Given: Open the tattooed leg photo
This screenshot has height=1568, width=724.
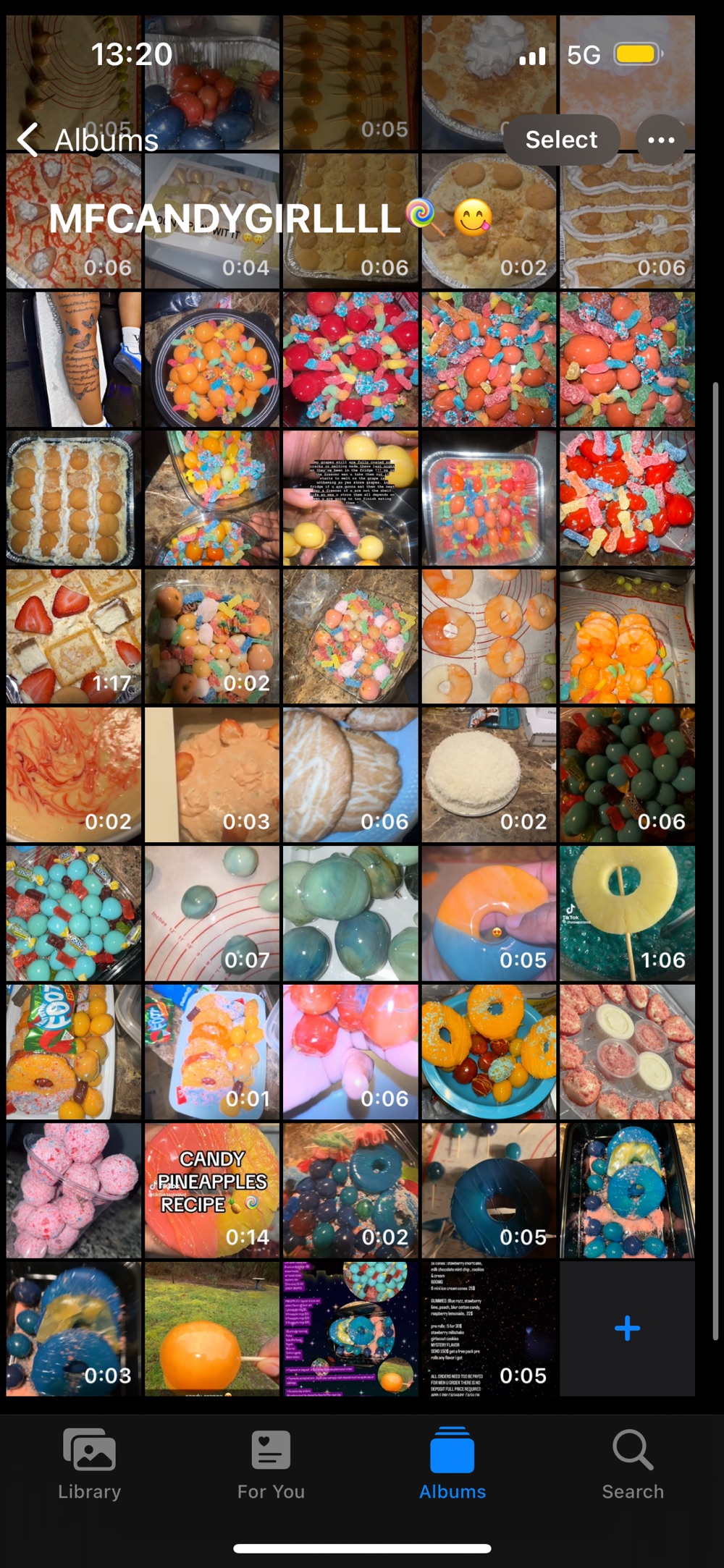Looking at the screenshot, I should (x=74, y=360).
